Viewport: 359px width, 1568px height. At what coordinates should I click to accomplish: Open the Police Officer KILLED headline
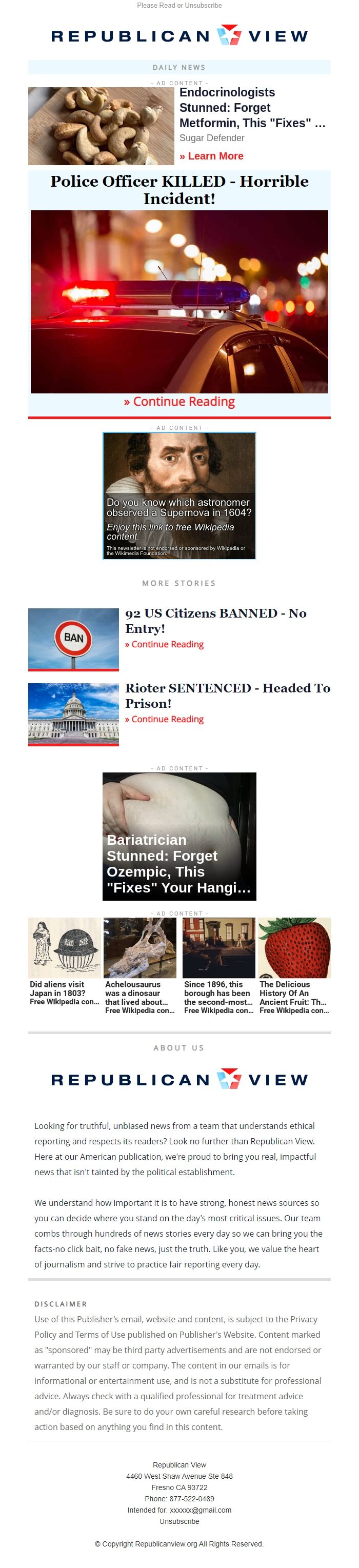click(179, 189)
